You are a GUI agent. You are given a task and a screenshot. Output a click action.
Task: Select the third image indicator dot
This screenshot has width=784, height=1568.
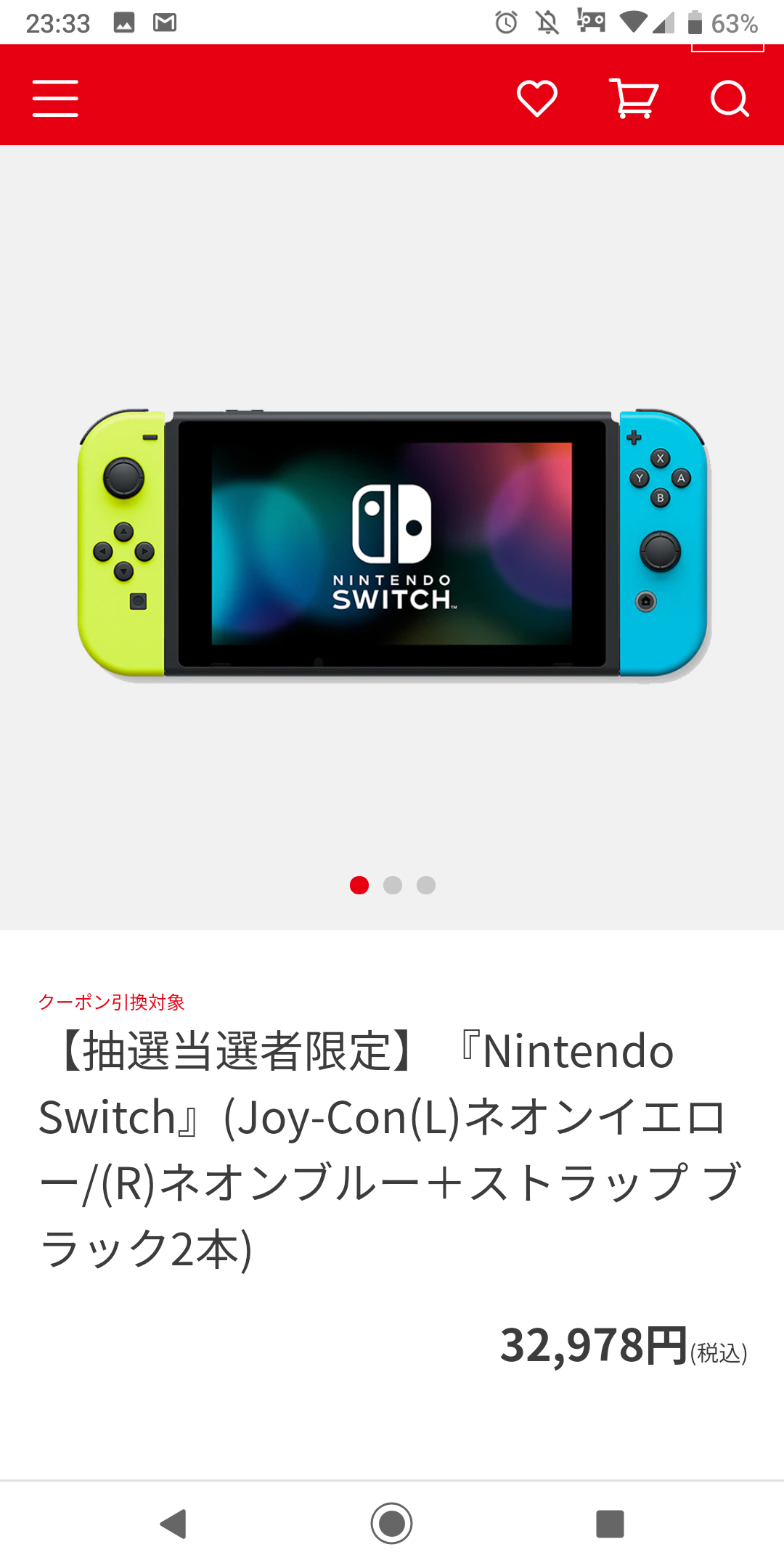click(x=426, y=885)
